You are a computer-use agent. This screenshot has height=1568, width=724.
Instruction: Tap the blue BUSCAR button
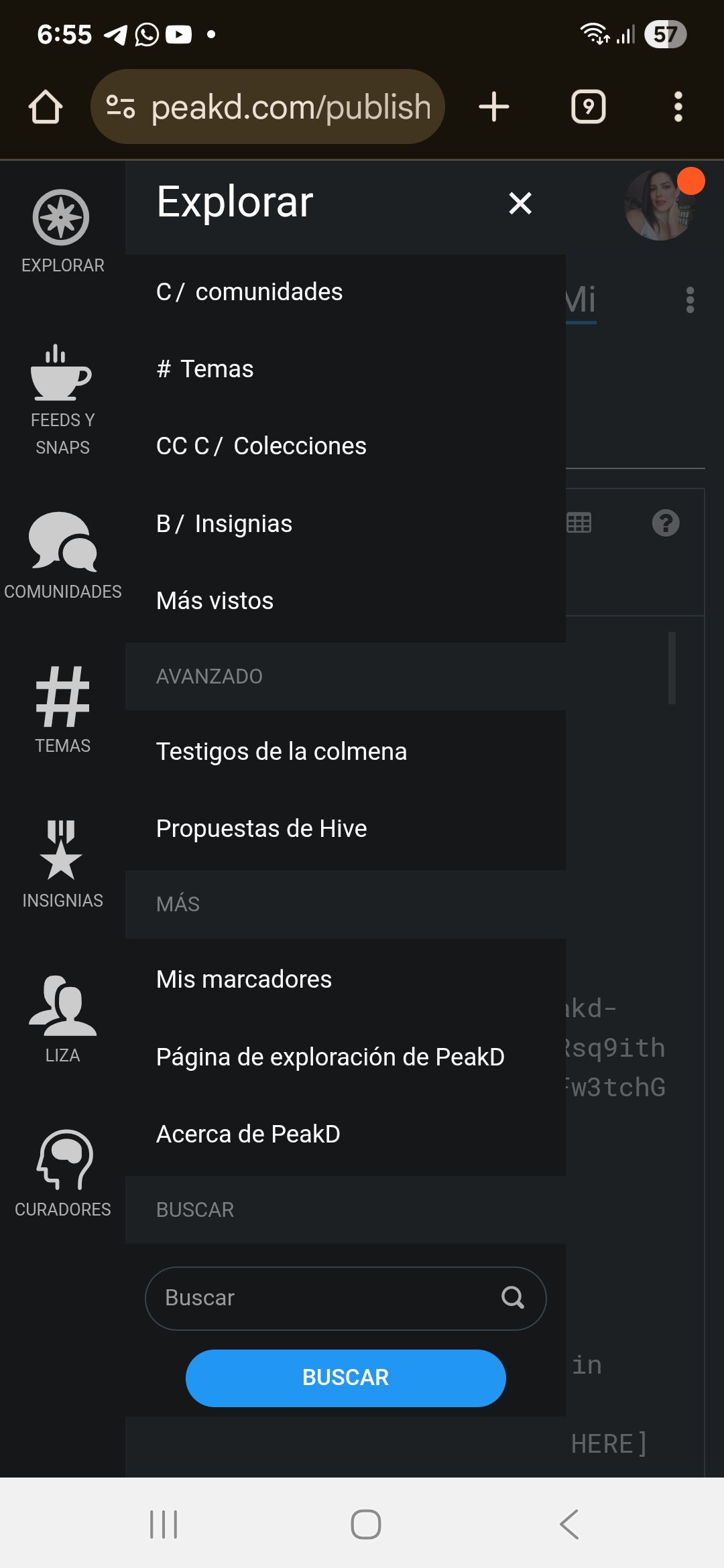[345, 1378]
